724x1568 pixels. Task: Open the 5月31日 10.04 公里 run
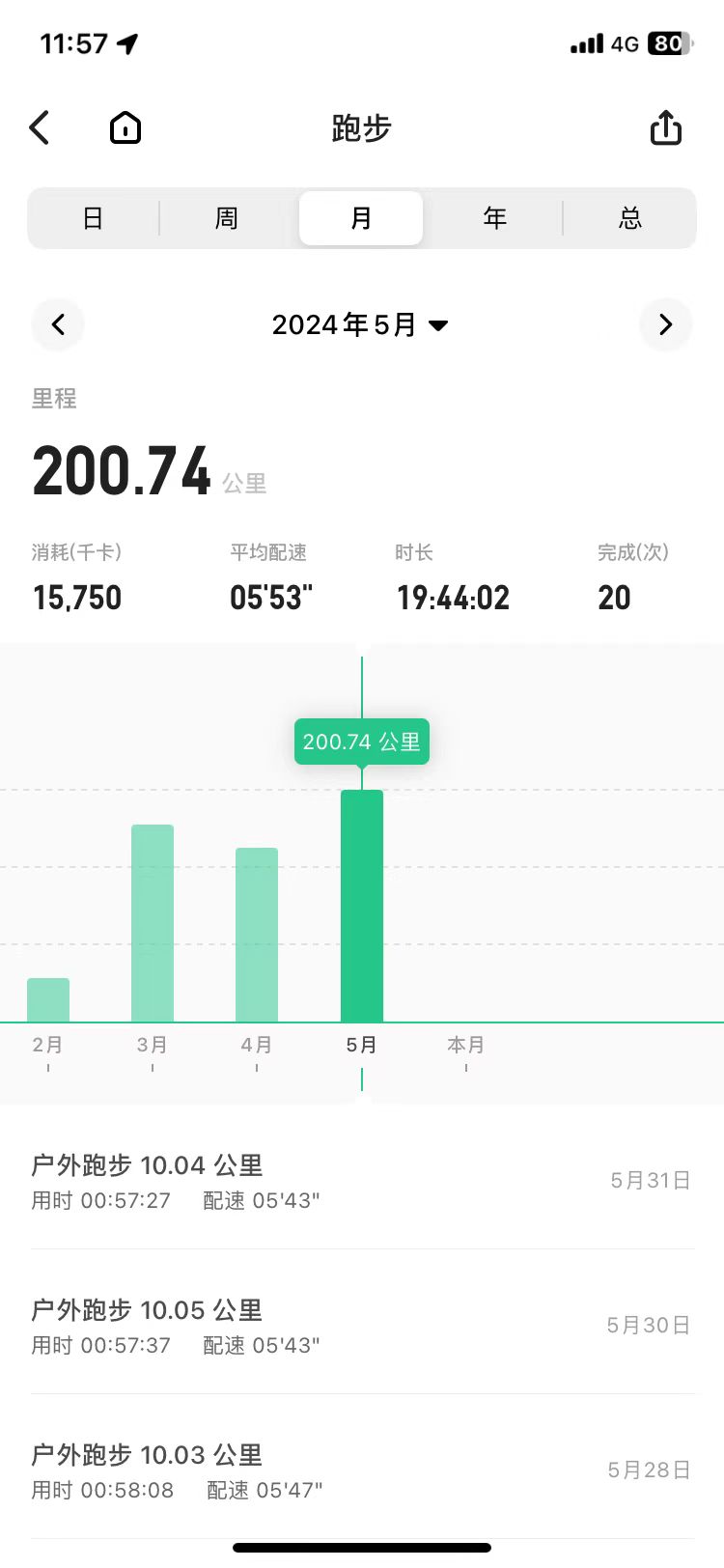coord(362,1180)
